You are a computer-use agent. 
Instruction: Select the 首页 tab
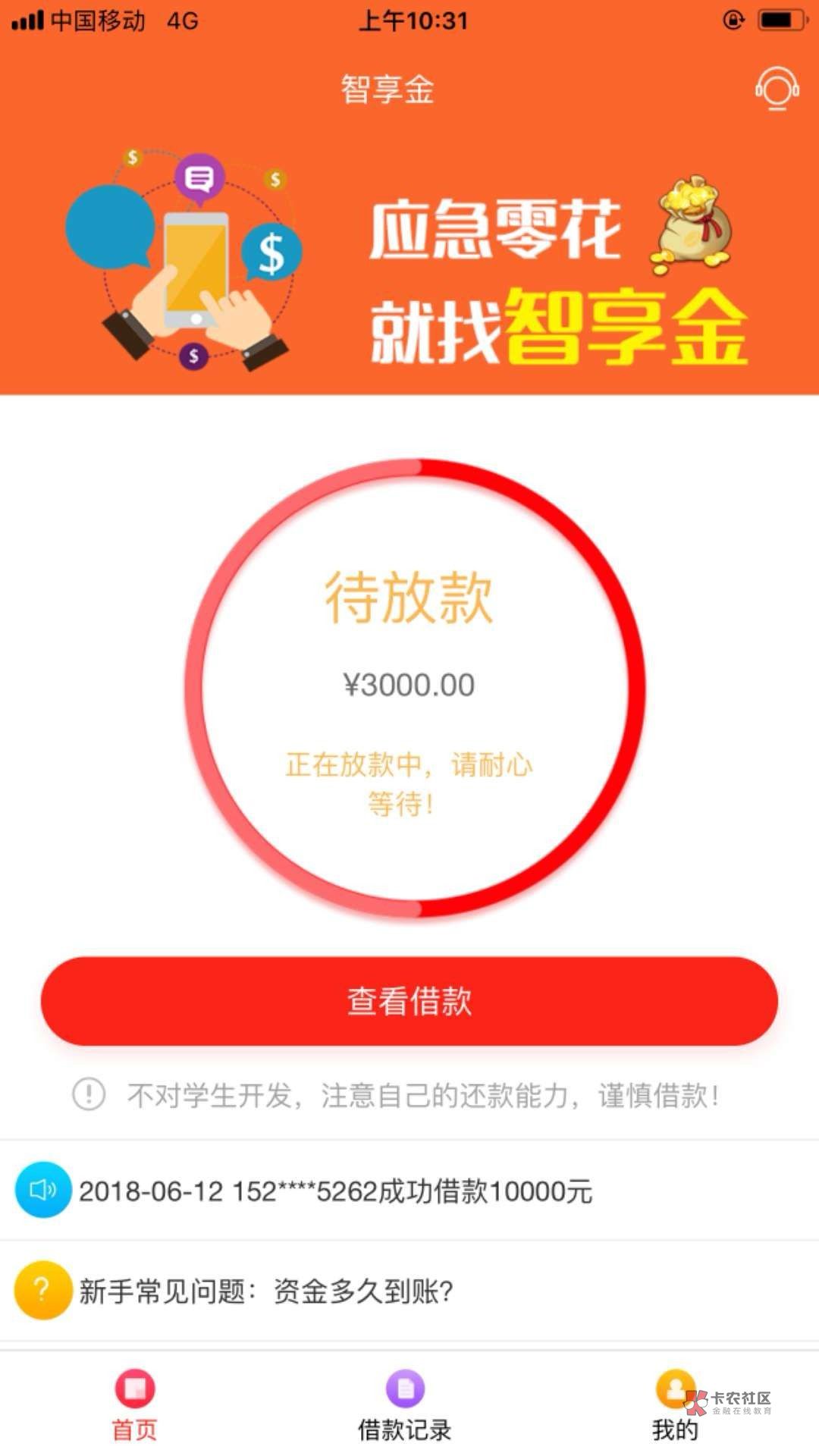point(135,1406)
